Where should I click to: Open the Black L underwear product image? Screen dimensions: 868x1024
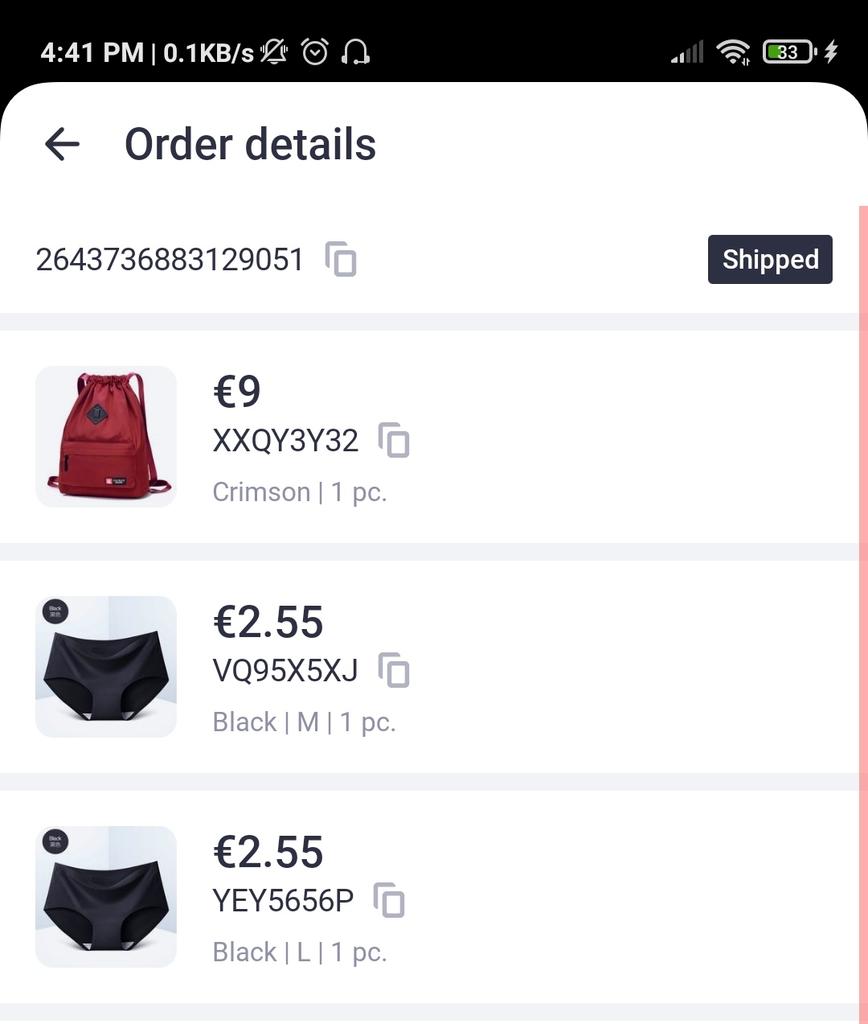106,896
